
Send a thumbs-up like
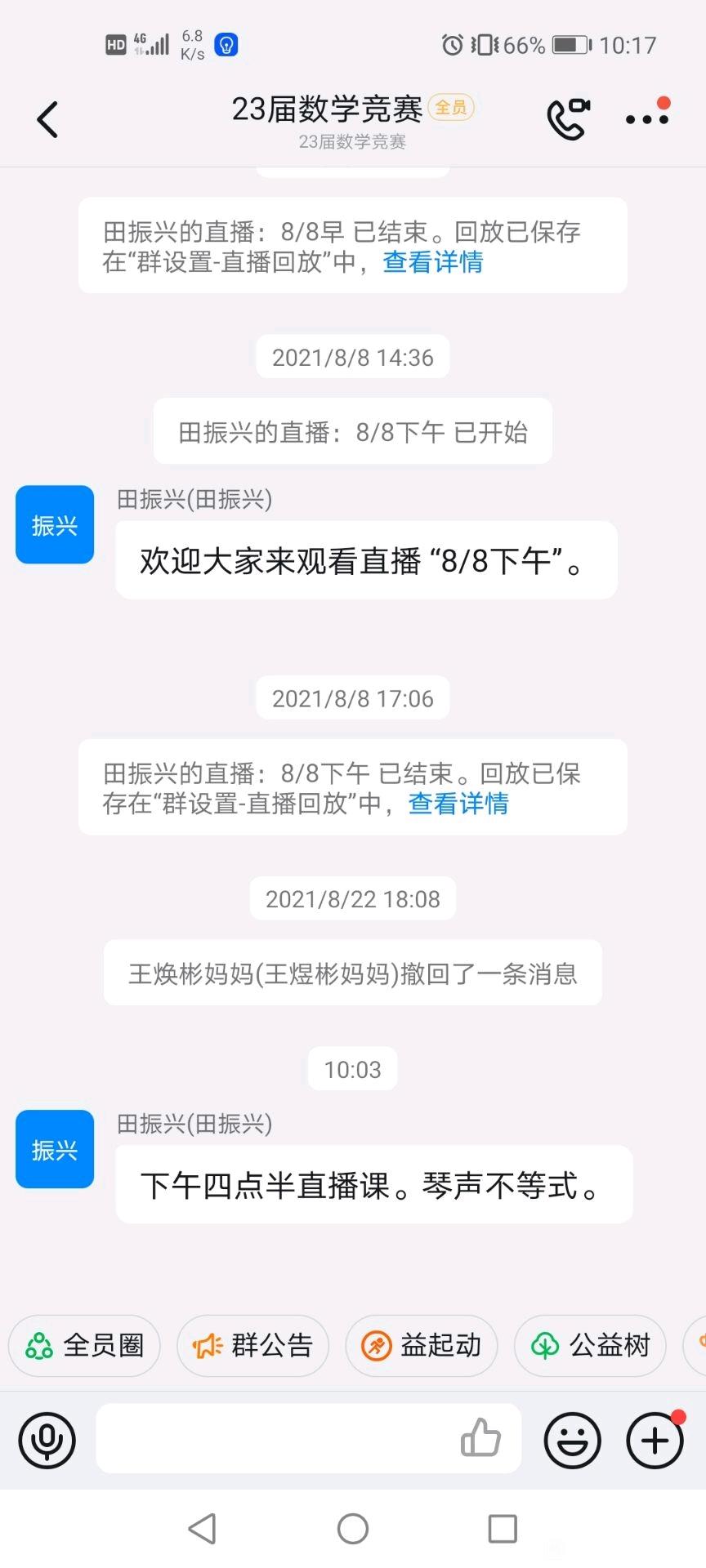click(480, 1437)
